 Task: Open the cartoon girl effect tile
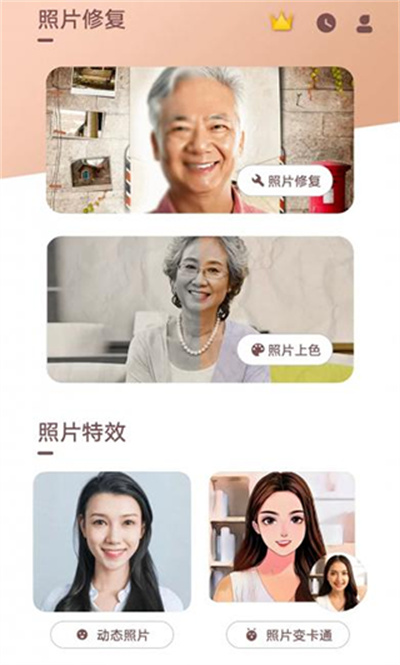(x=283, y=536)
